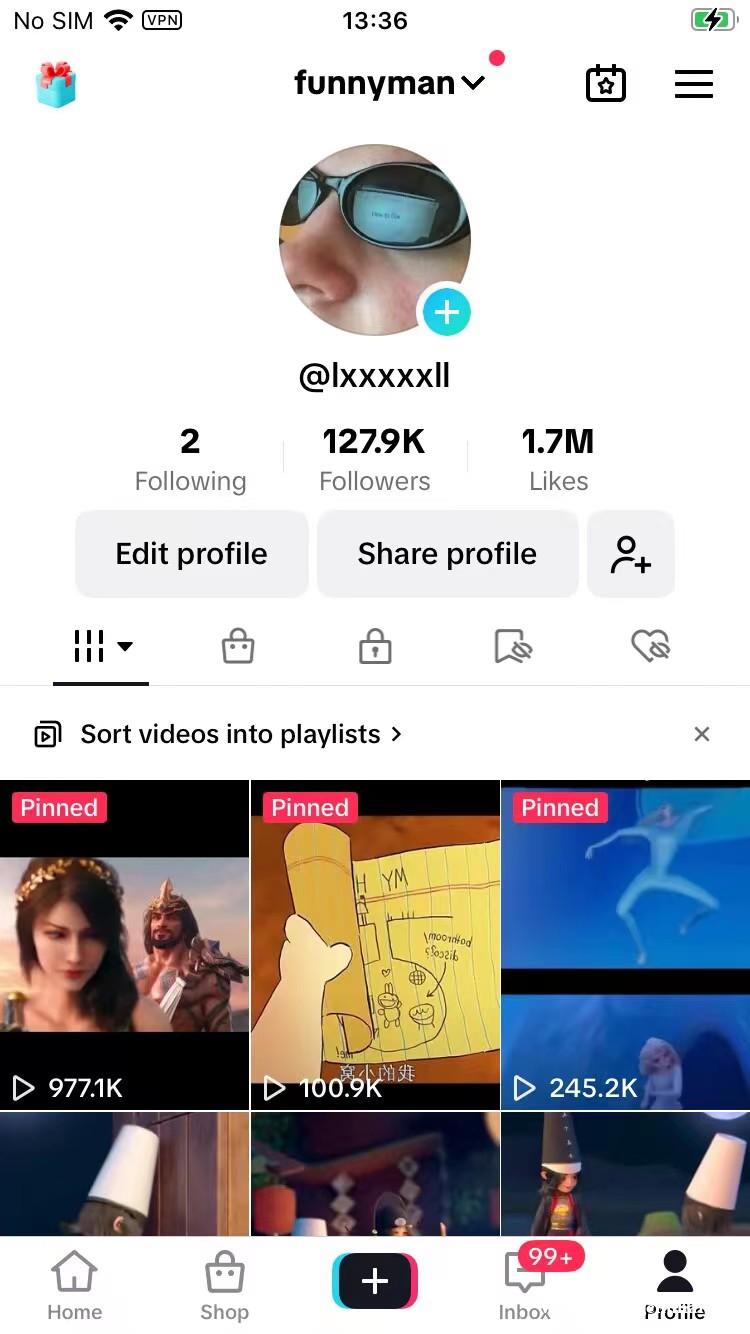View the Followers list
Viewport: 750px width, 1334px height.
374,459
